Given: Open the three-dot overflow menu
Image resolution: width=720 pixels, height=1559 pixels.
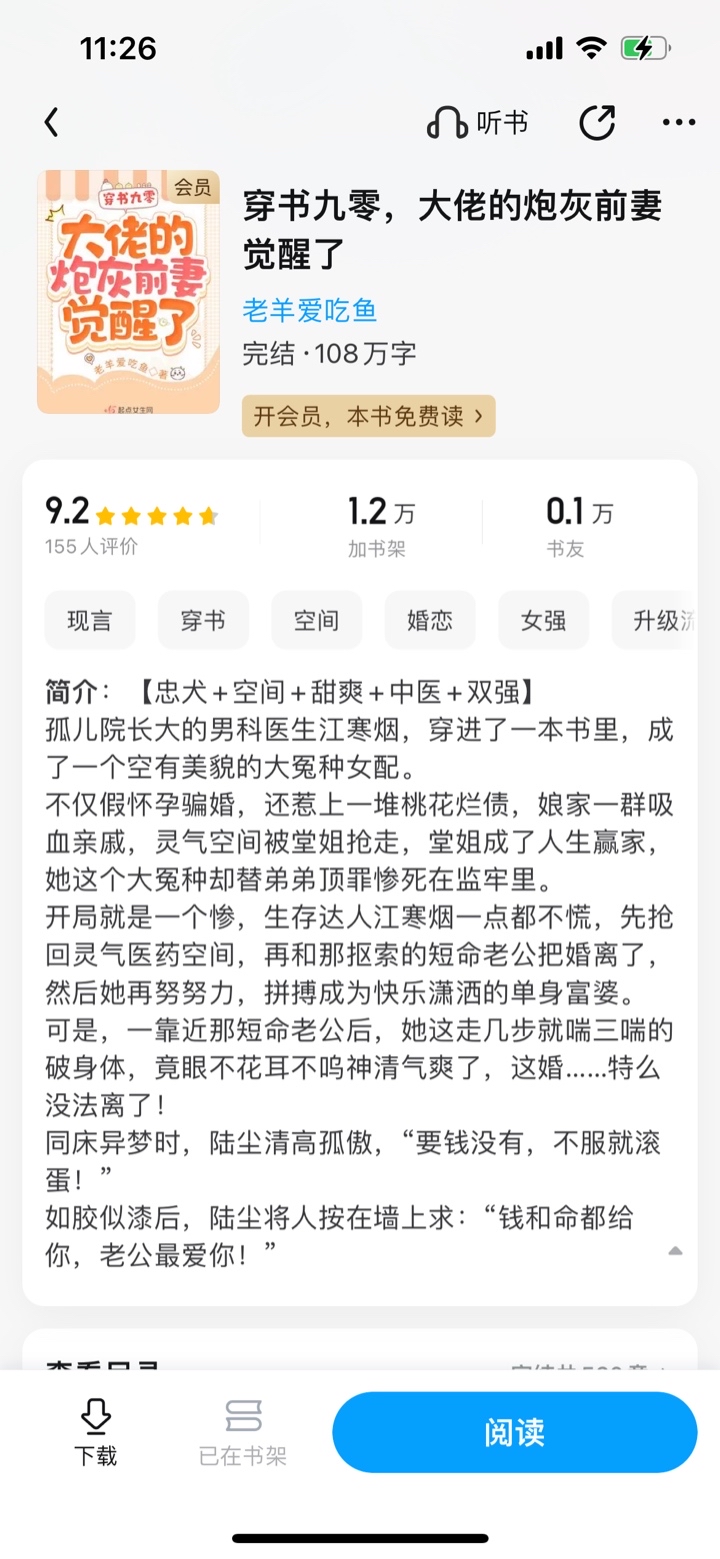Looking at the screenshot, I should coord(679,123).
